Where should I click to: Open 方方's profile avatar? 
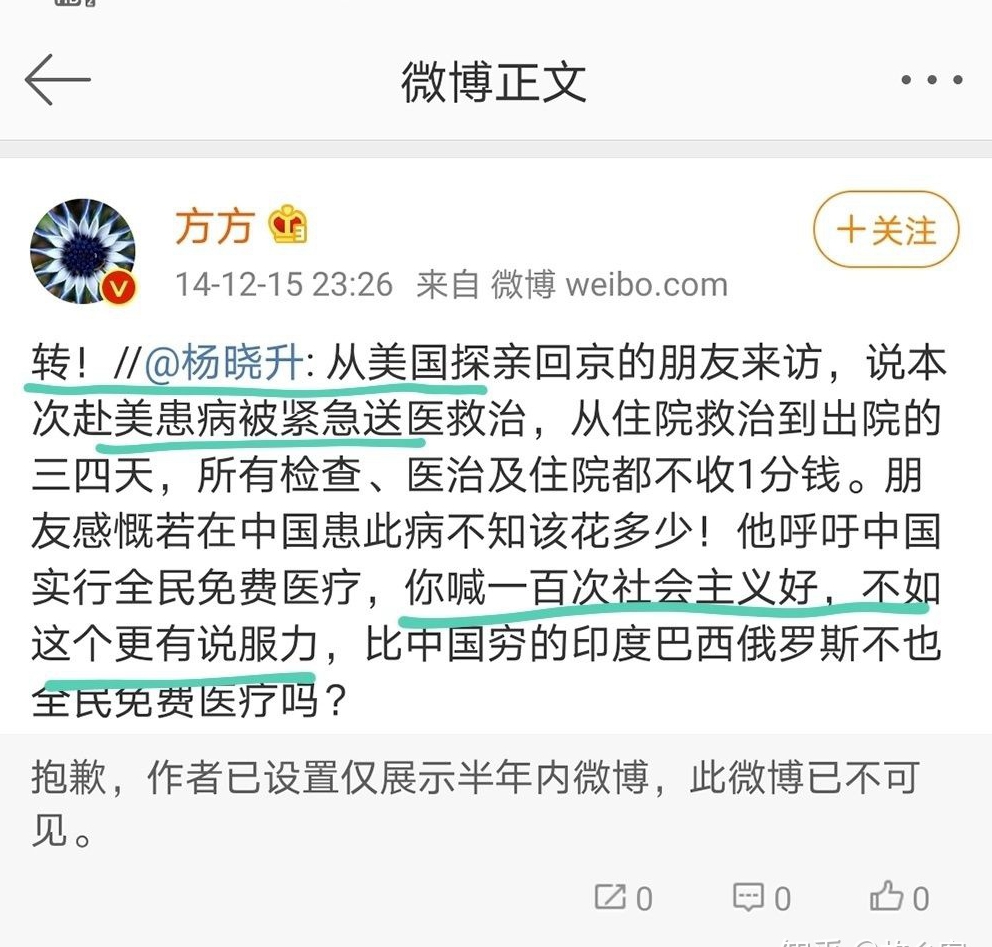coord(83,257)
